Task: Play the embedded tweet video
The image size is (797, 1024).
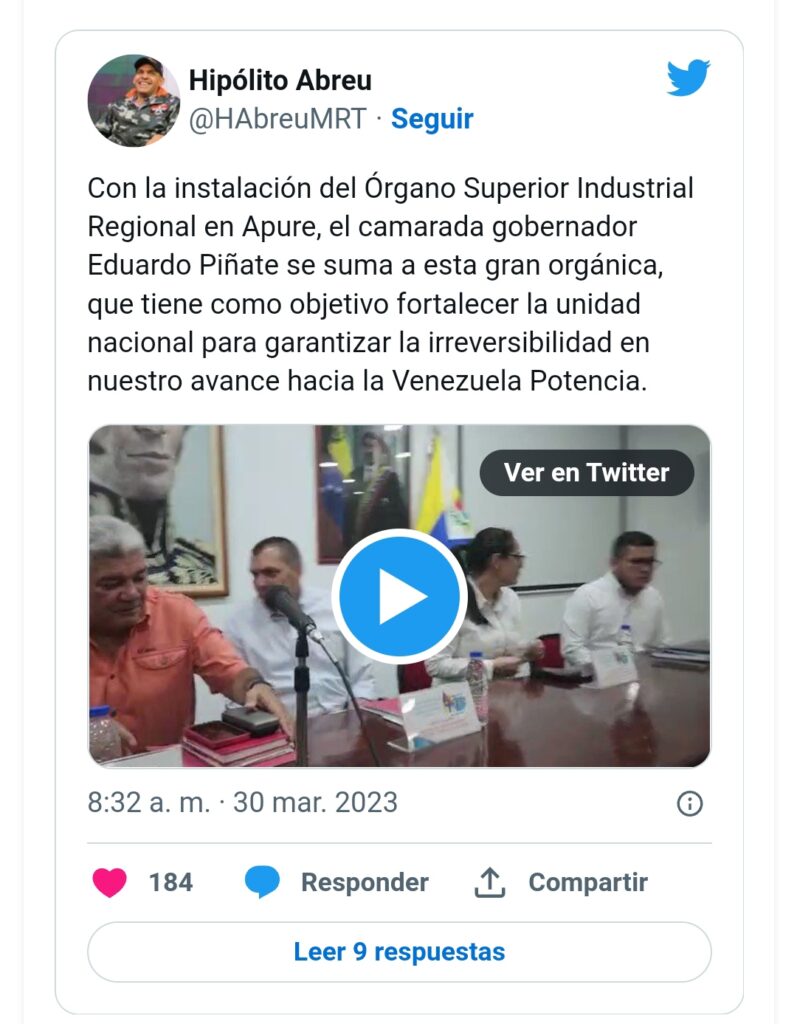Action: point(399,597)
